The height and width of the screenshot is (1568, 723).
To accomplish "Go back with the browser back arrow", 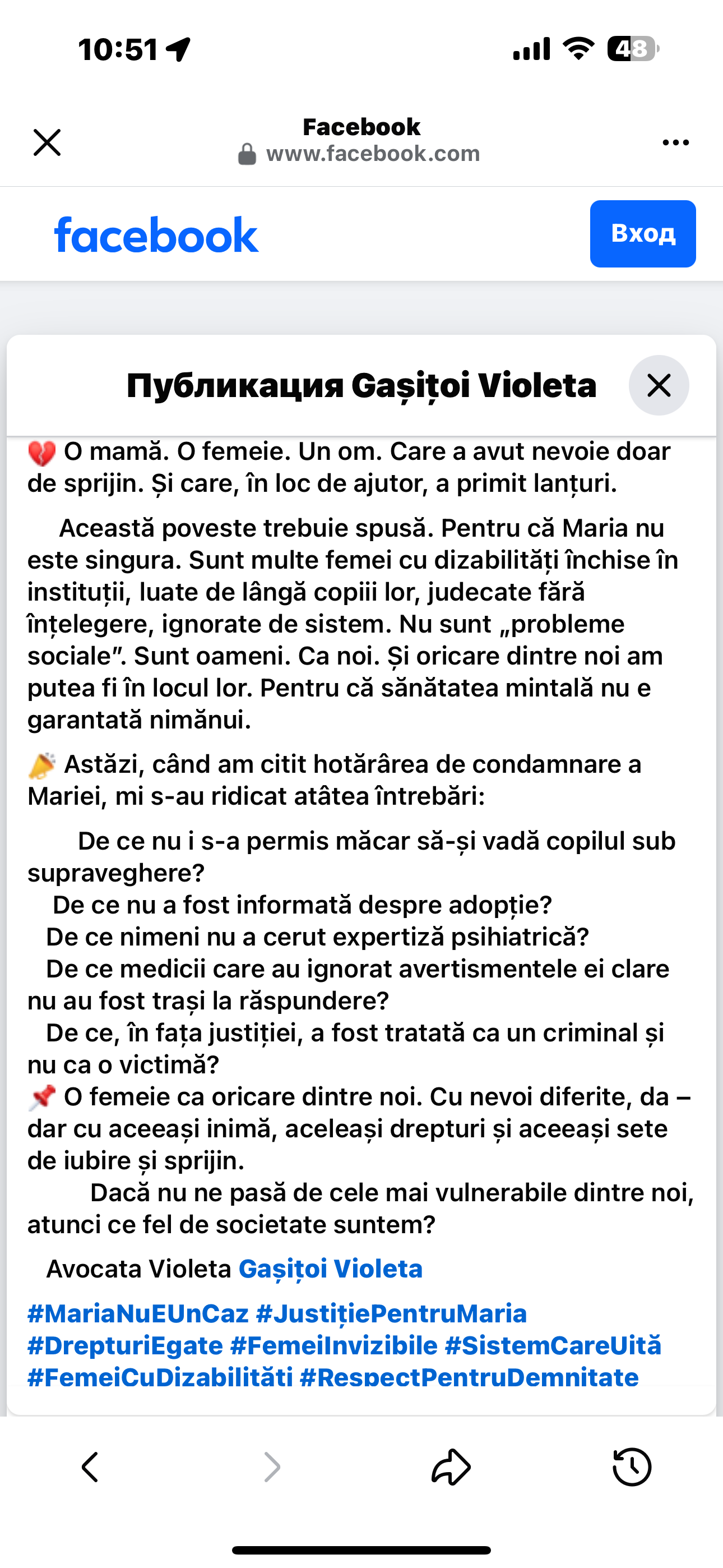I will (90, 1467).
